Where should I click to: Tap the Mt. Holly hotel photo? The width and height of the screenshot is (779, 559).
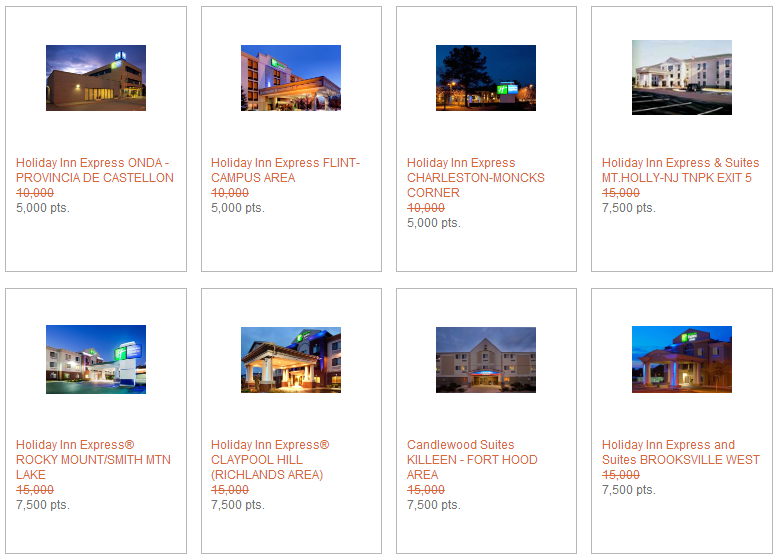click(x=682, y=77)
